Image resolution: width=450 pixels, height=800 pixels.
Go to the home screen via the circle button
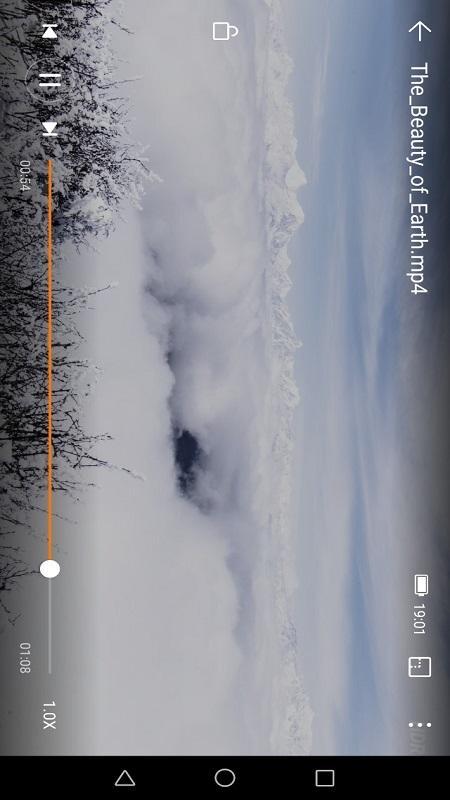[x=225, y=778]
